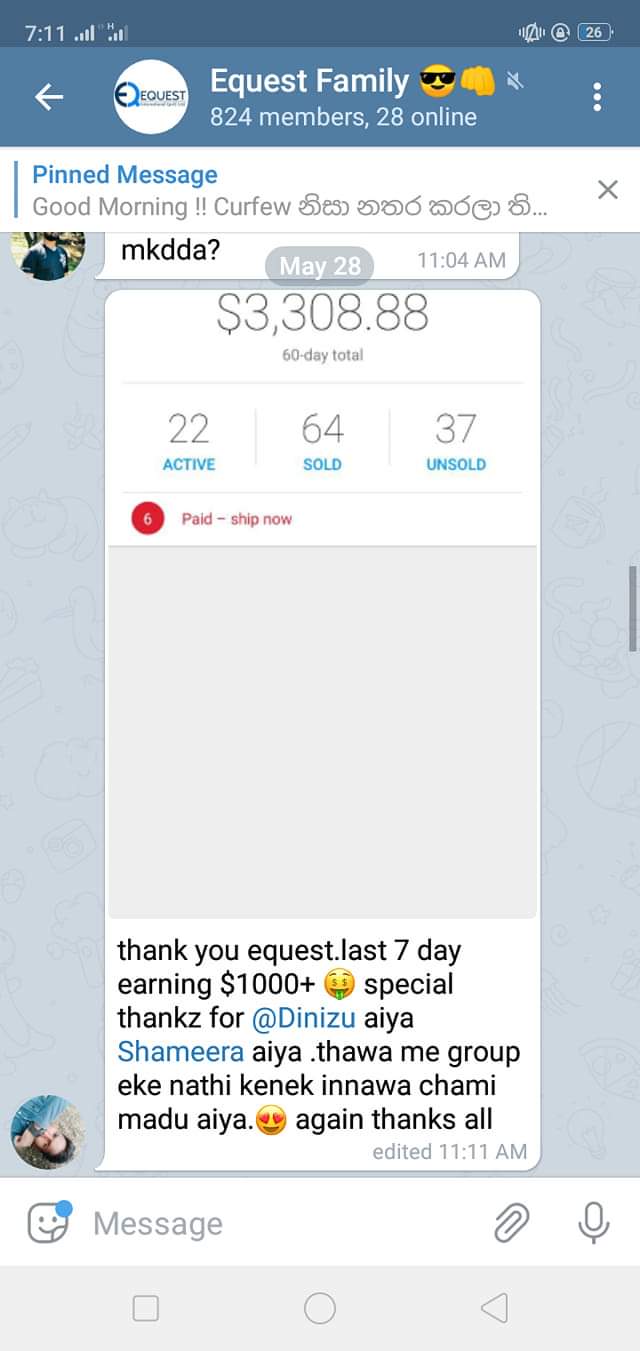Screen dimensions: 640x1351
Task: Attach a file with the paperclip
Action: [x=511, y=1222]
